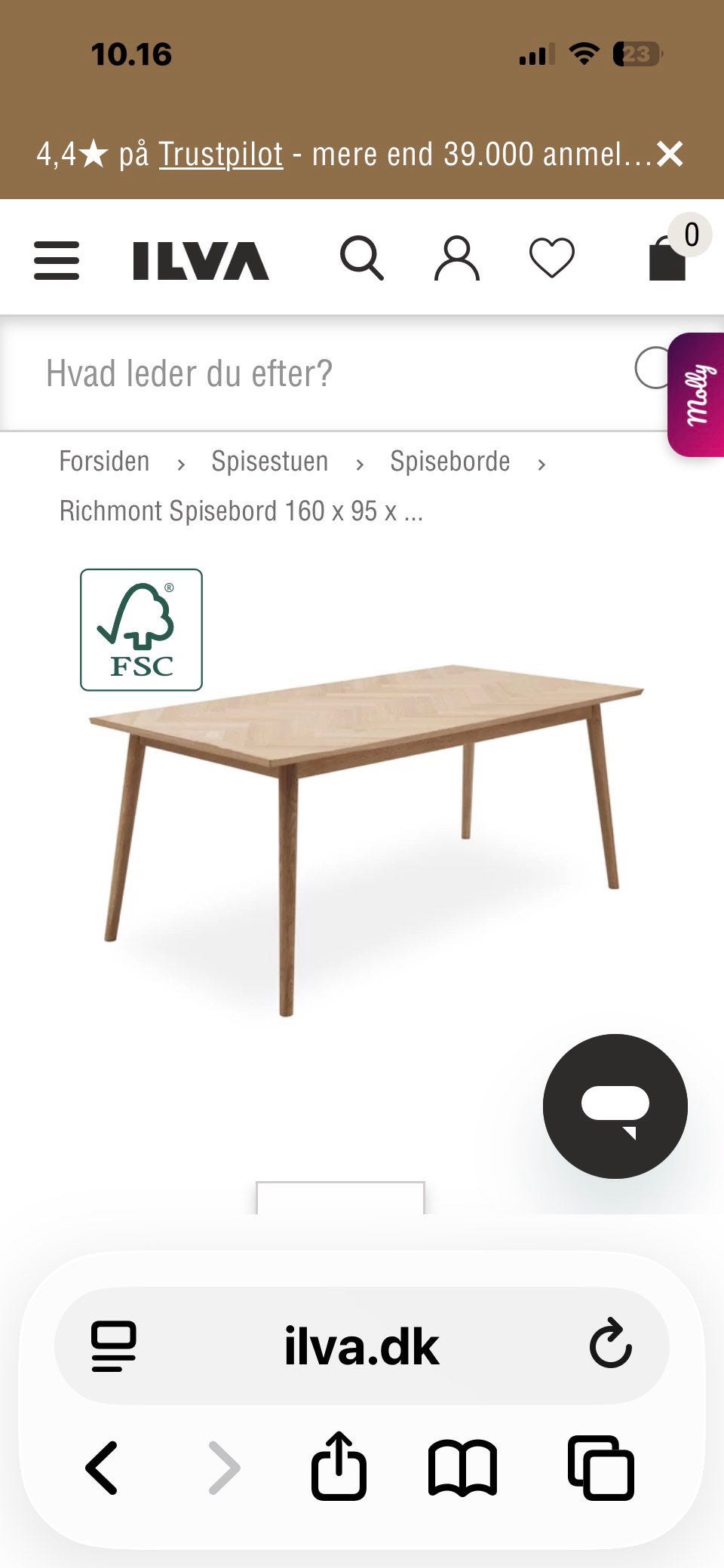The image size is (724, 1568).
Task: Click the FSC certification logo
Action: point(141,630)
